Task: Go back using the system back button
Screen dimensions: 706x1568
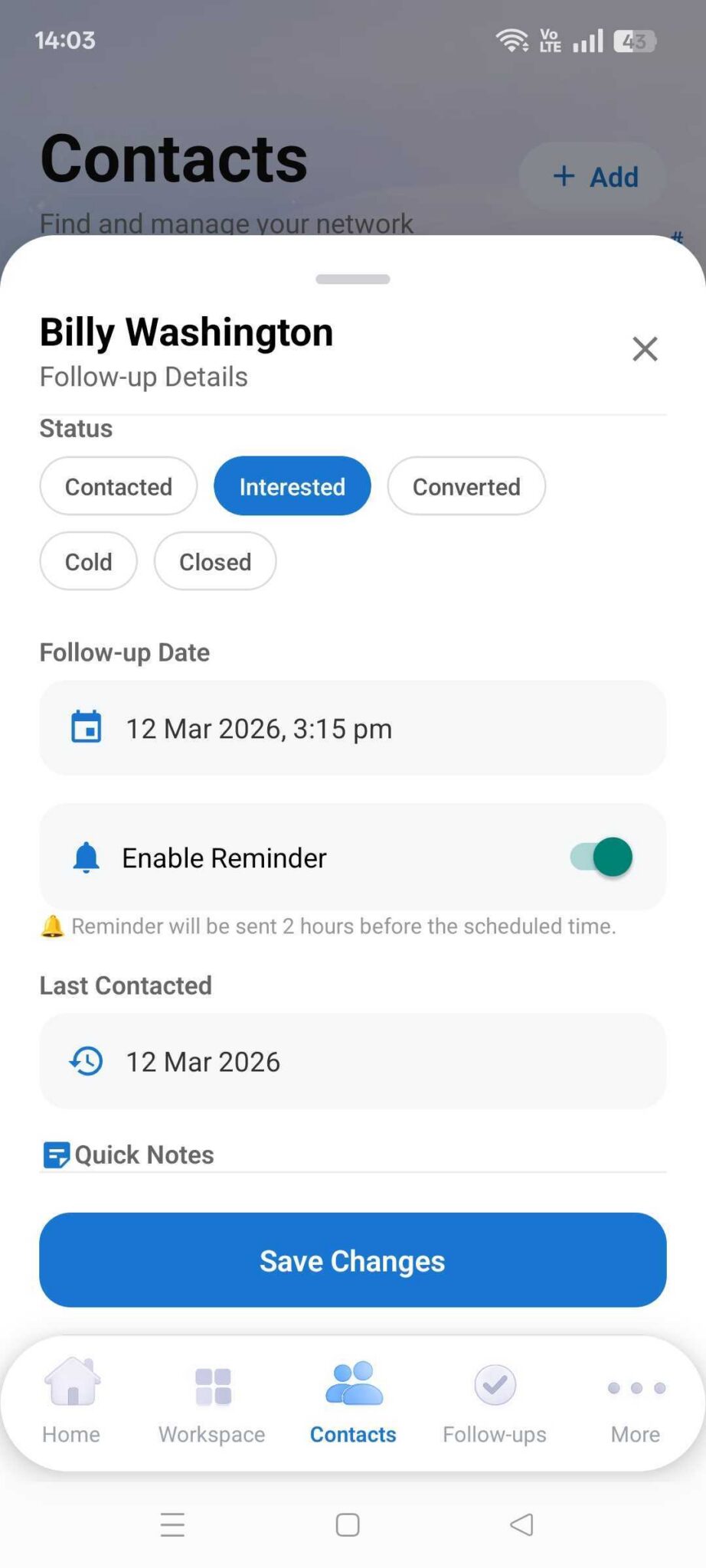Action: [521, 1524]
